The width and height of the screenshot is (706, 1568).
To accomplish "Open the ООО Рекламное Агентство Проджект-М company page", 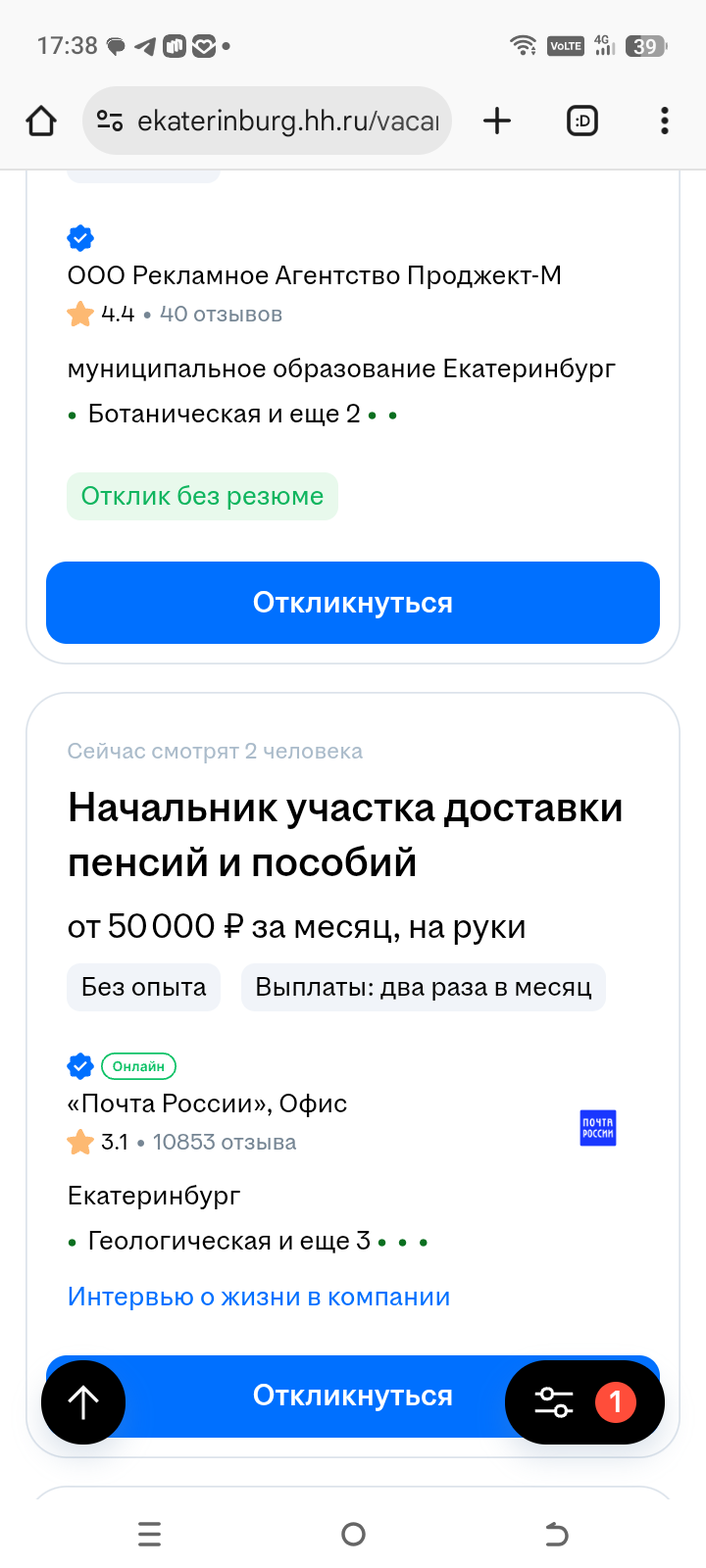I will 314,275.
